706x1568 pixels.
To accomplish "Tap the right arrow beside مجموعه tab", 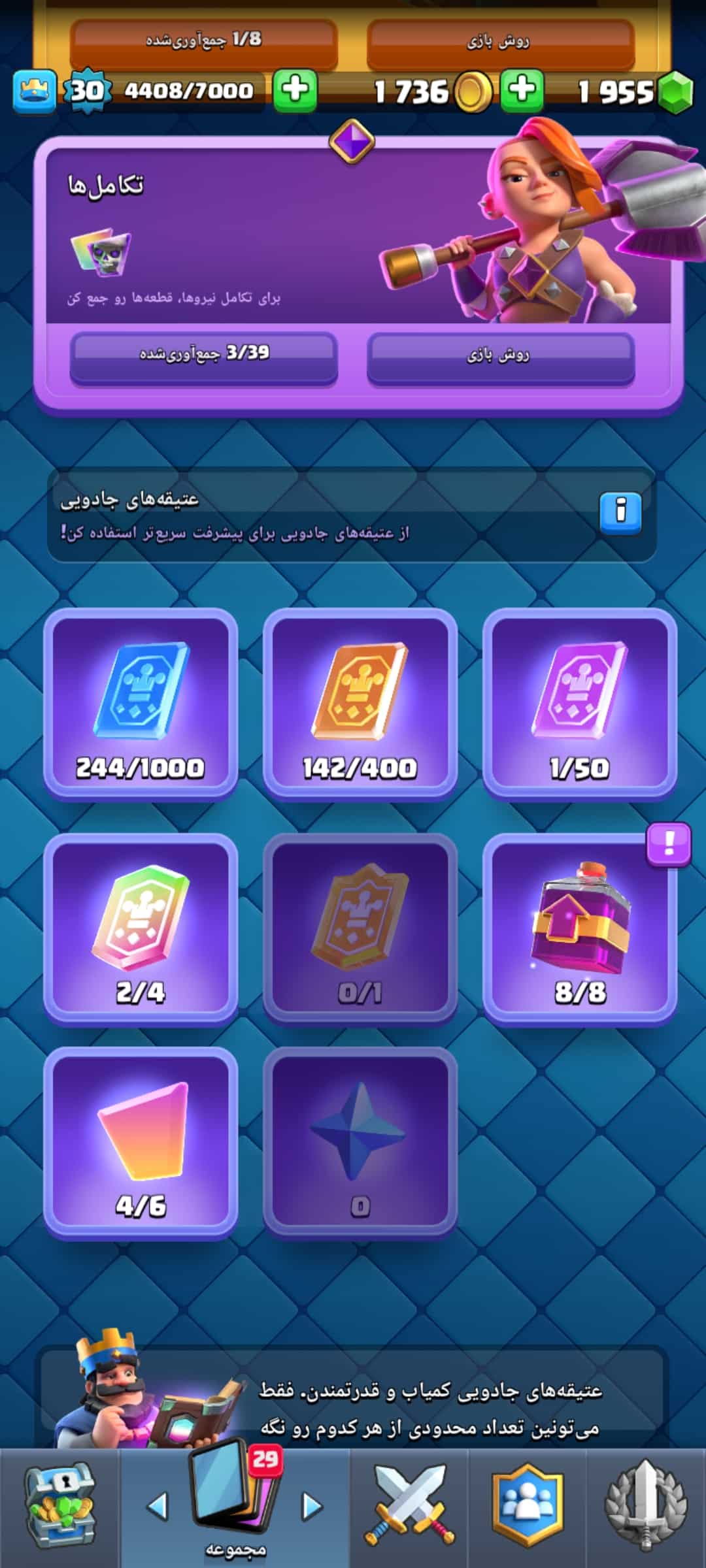I will (312, 1507).
